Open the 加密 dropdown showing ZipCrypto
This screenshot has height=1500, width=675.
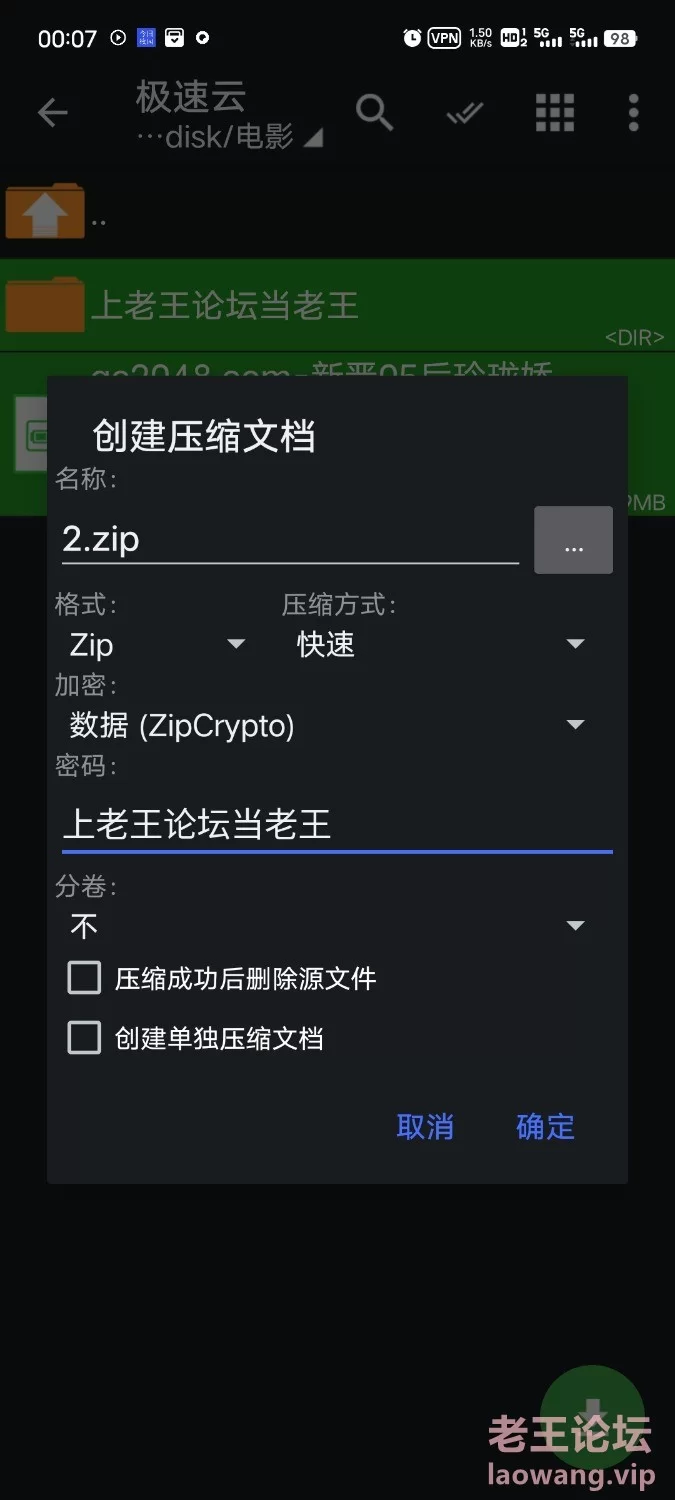(x=327, y=725)
